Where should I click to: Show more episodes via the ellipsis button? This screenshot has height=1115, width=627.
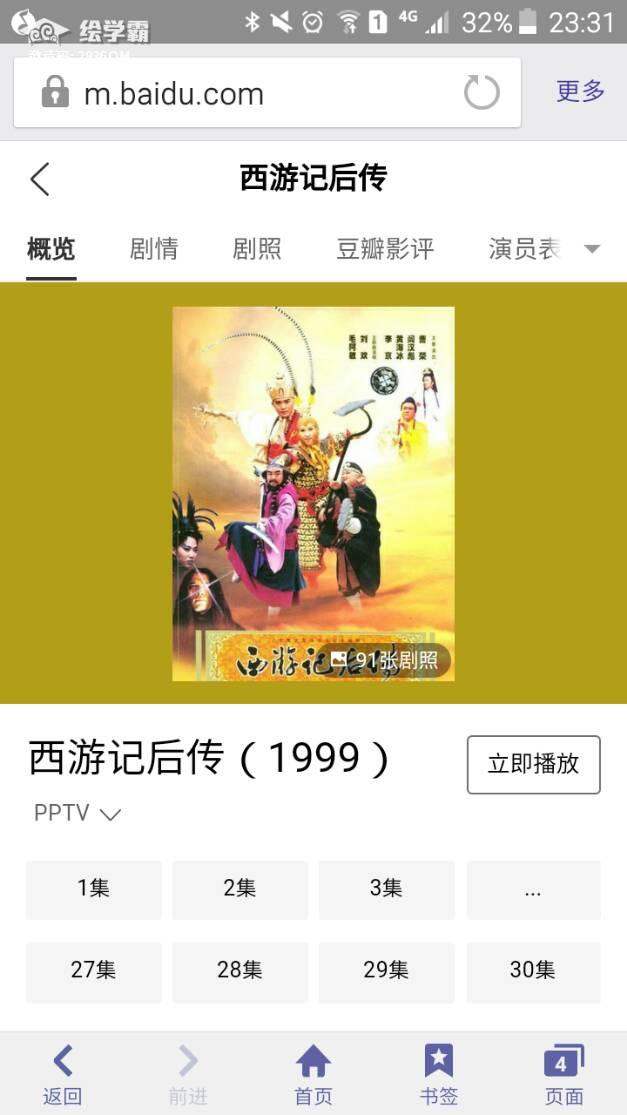[x=533, y=889]
